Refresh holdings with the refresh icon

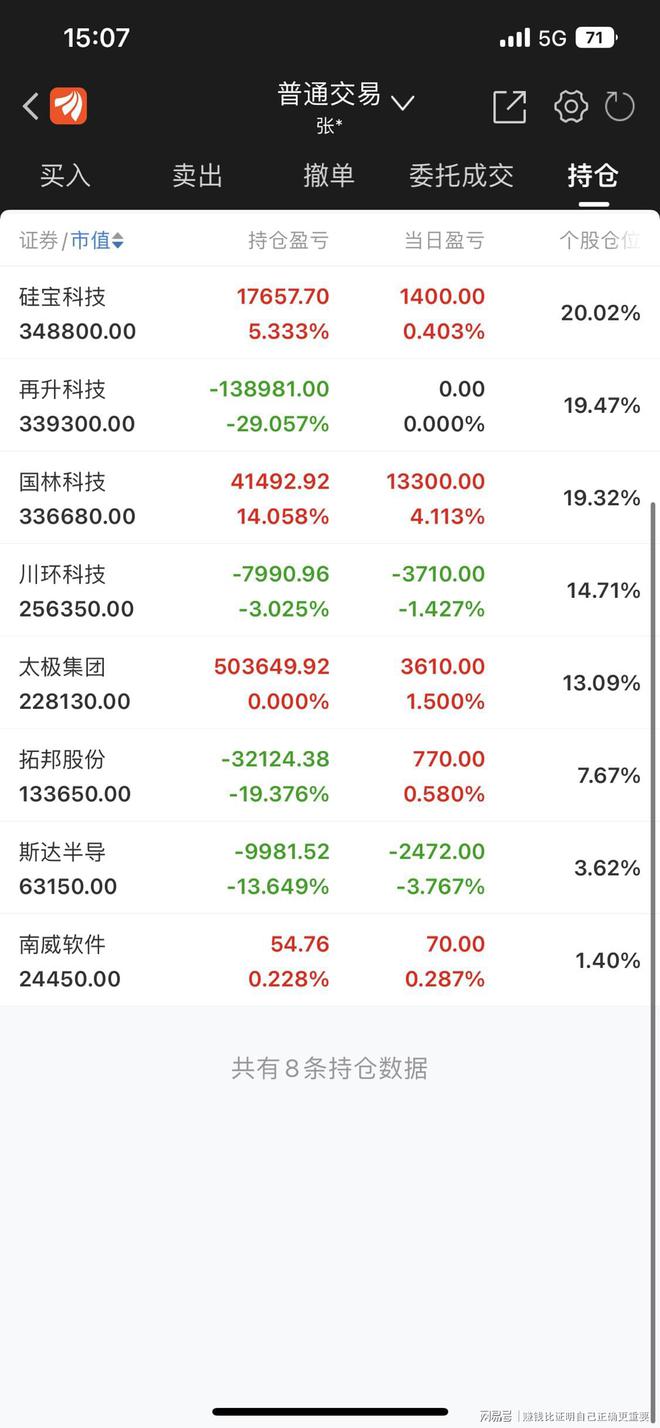[620, 106]
